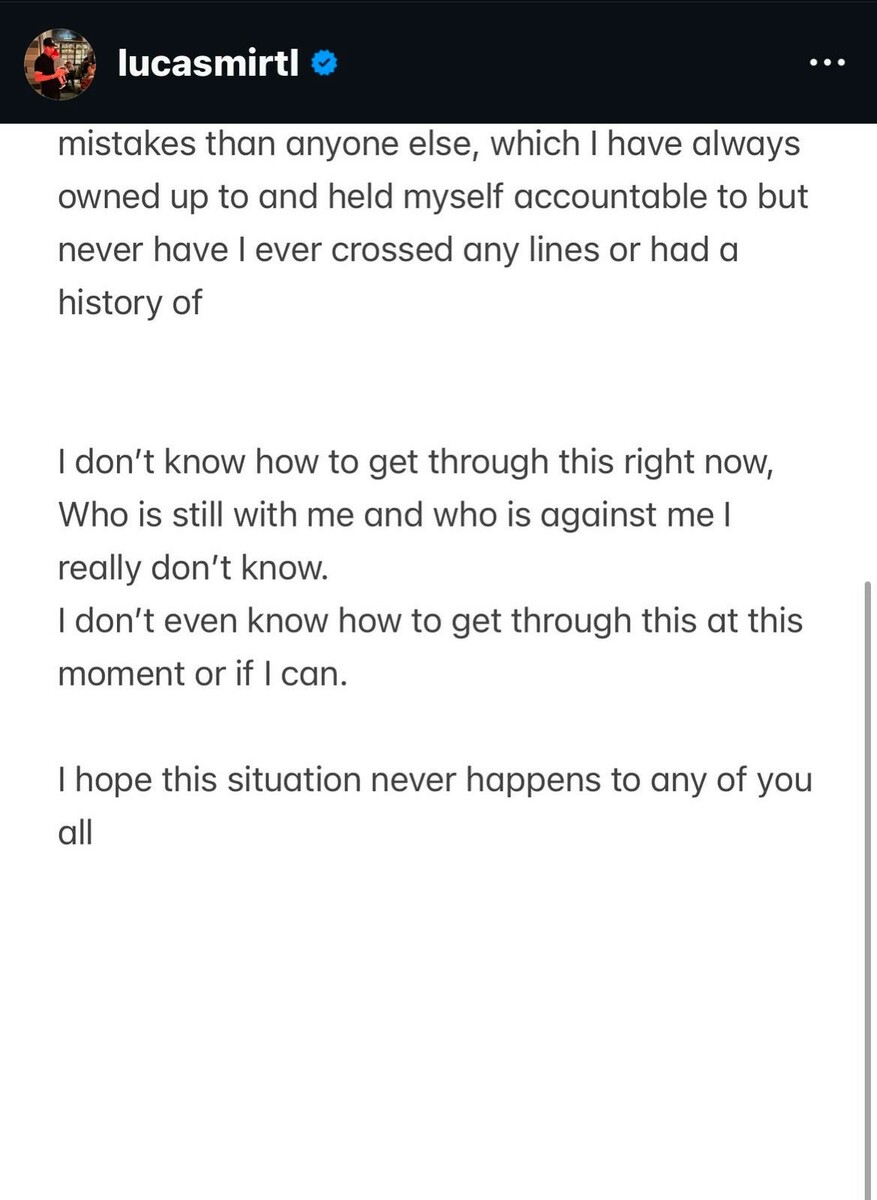
Task: Open lucasmirtl's profile picture
Action: 60,63
